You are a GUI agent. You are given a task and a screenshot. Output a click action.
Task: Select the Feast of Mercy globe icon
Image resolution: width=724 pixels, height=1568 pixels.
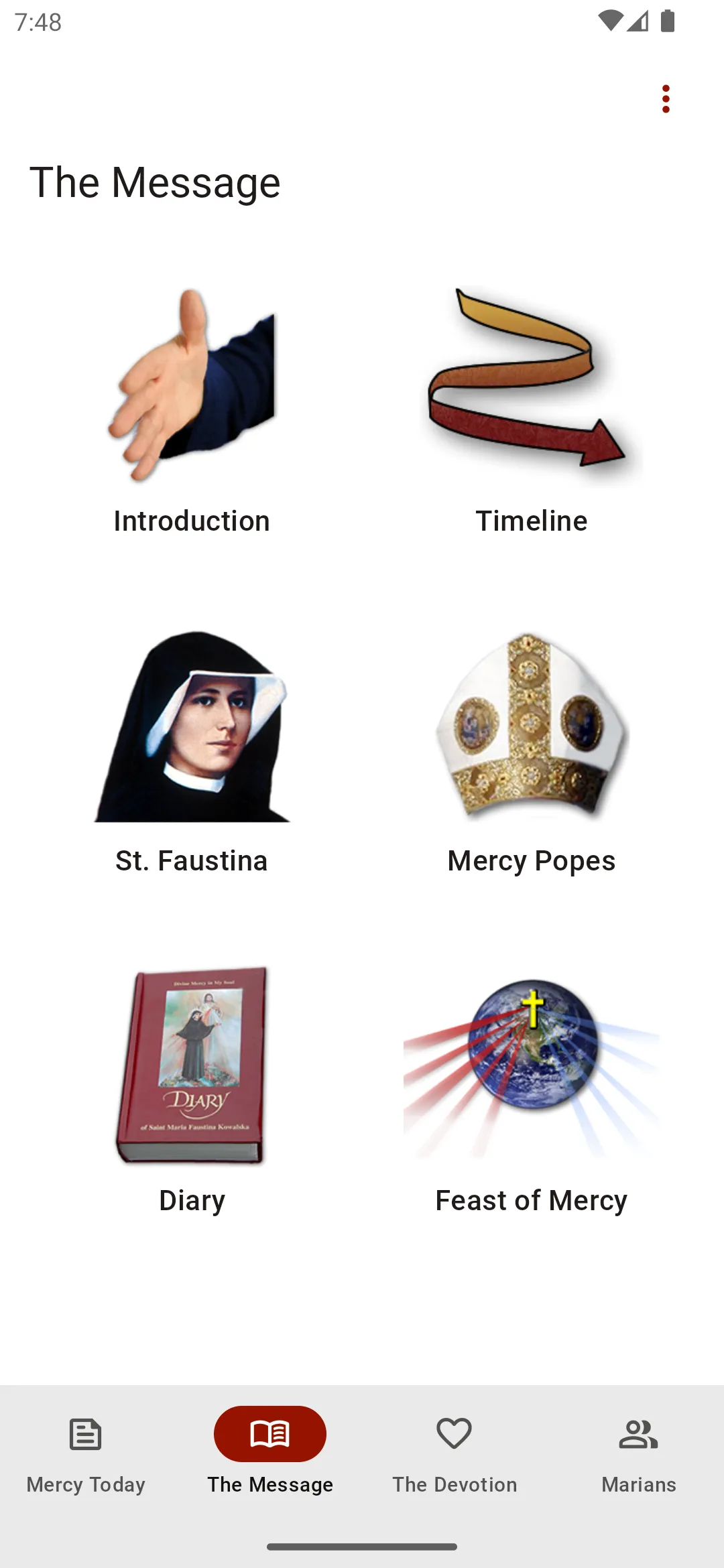530,1065
